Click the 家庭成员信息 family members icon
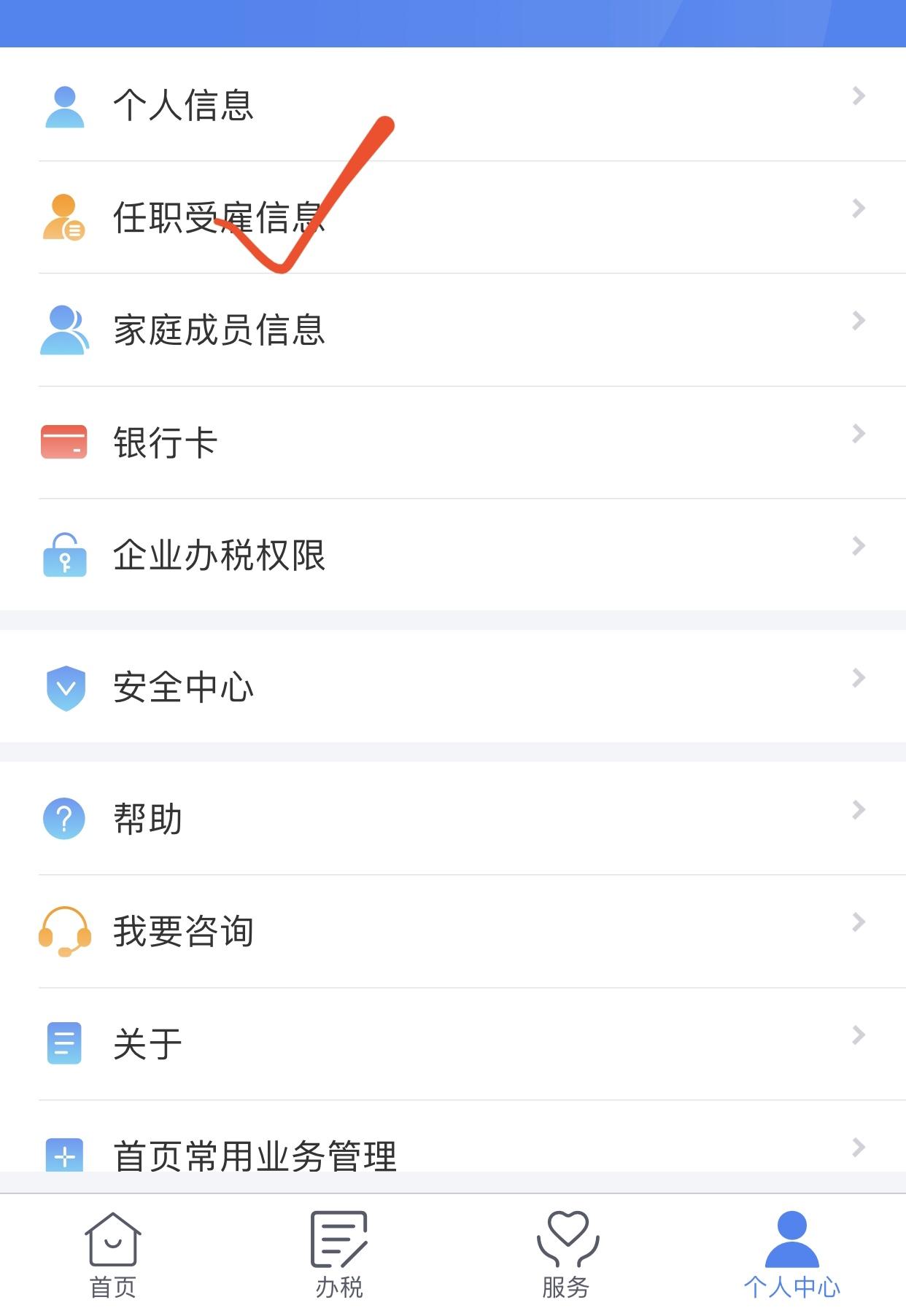The image size is (906, 1316). click(64, 330)
